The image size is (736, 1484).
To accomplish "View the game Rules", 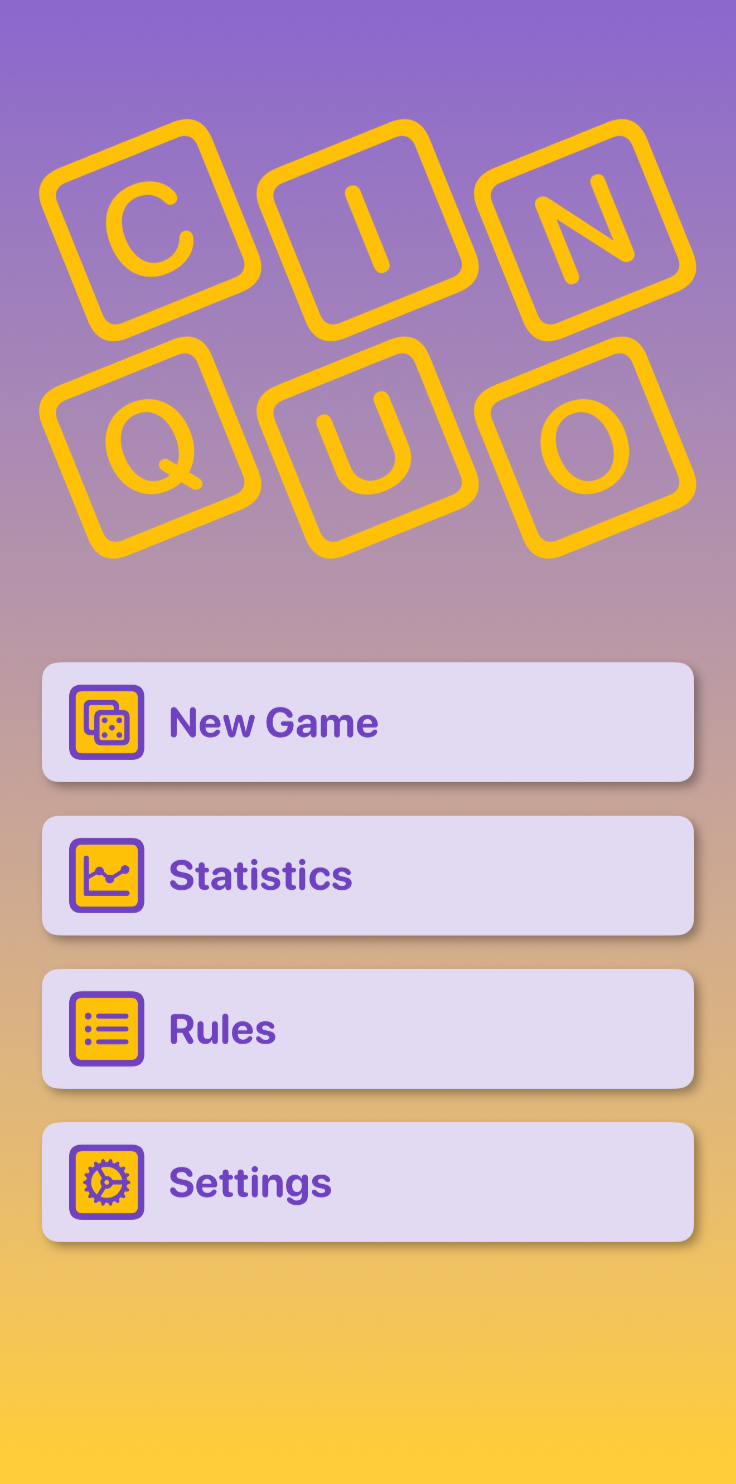I will tap(368, 1028).
